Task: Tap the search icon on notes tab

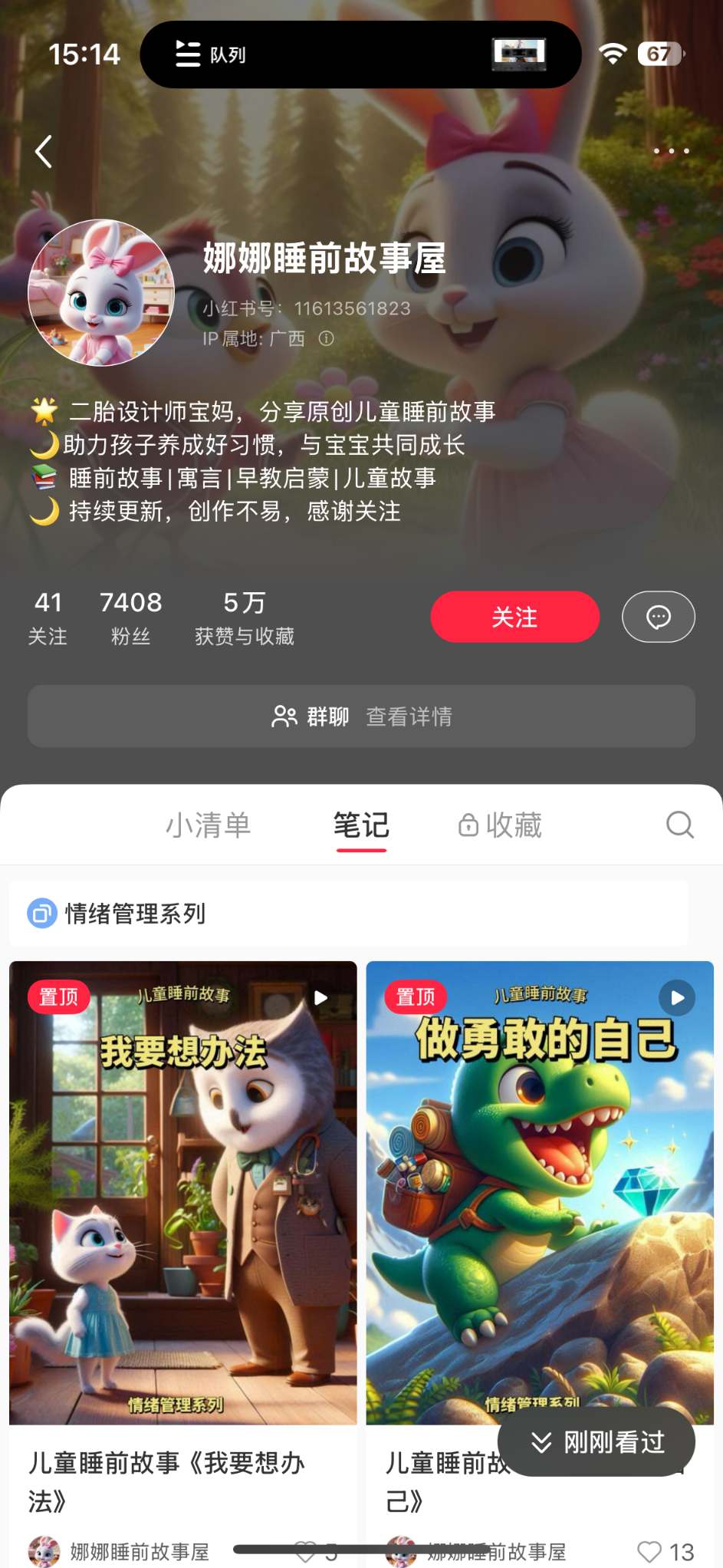Action: (x=679, y=825)
